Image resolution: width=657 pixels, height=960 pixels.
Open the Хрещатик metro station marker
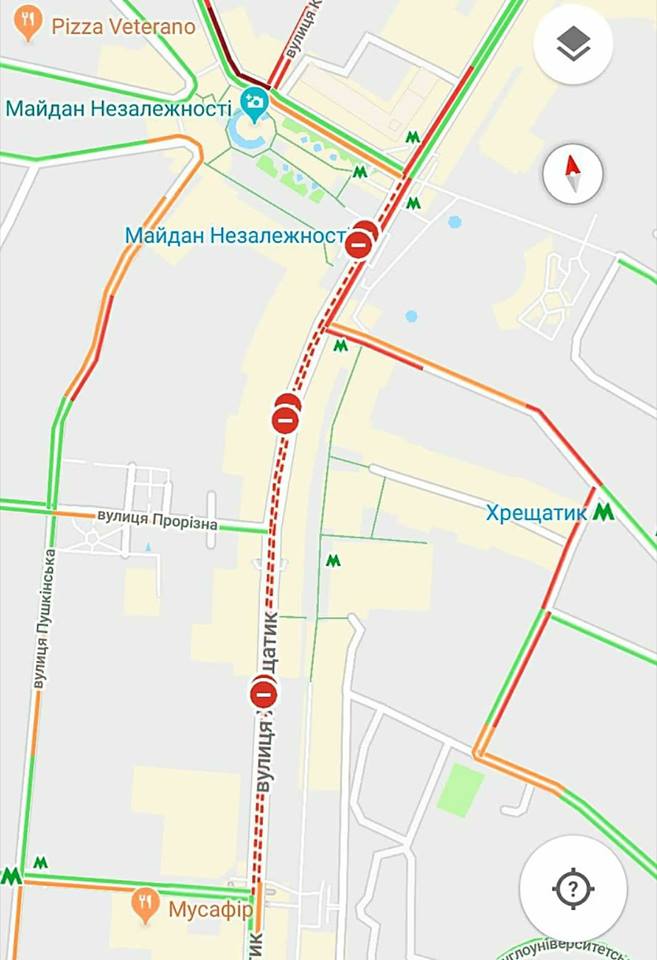(602, 513)
